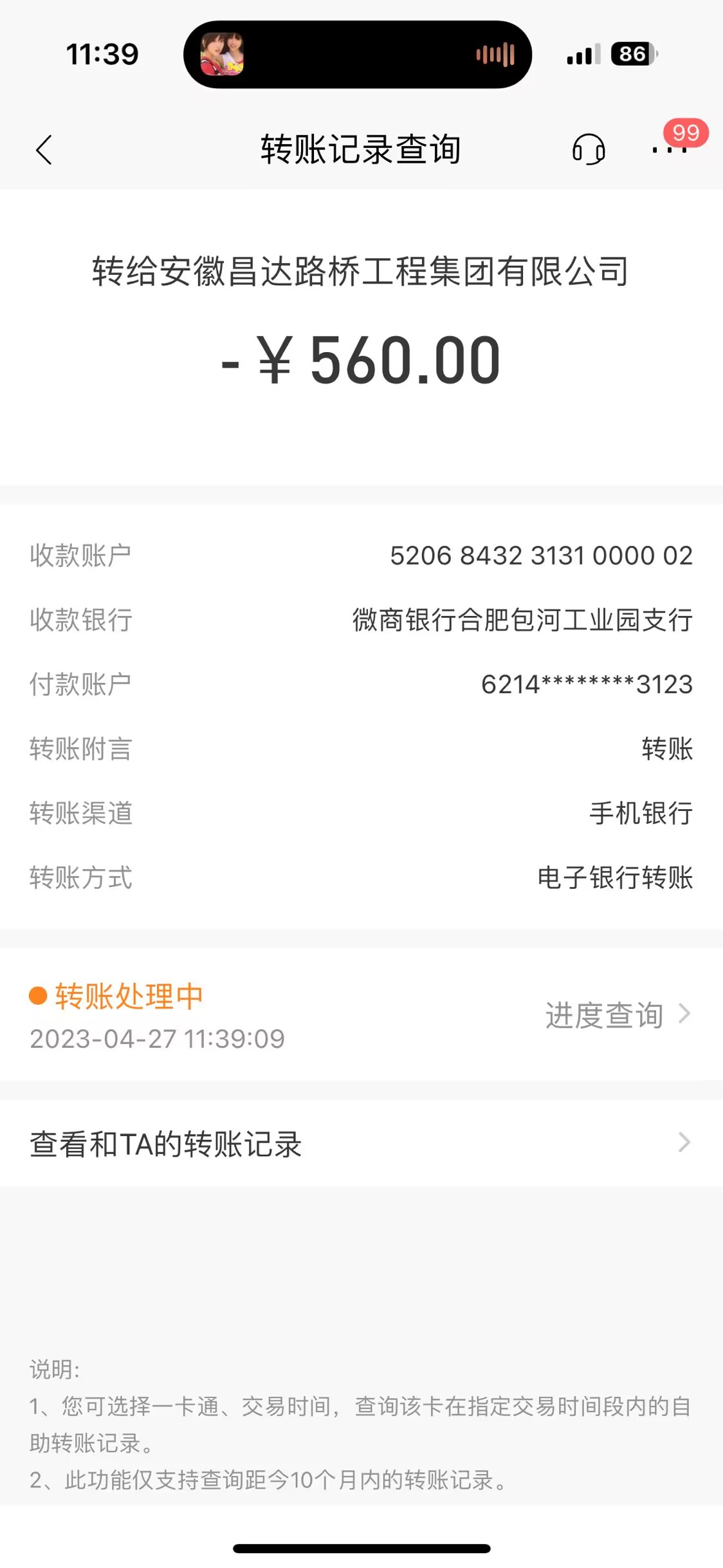Image resolution: width=723 pixels, height=1568 pixels.
Task: Contact customer service via headset icon
Action: [589, 150]
